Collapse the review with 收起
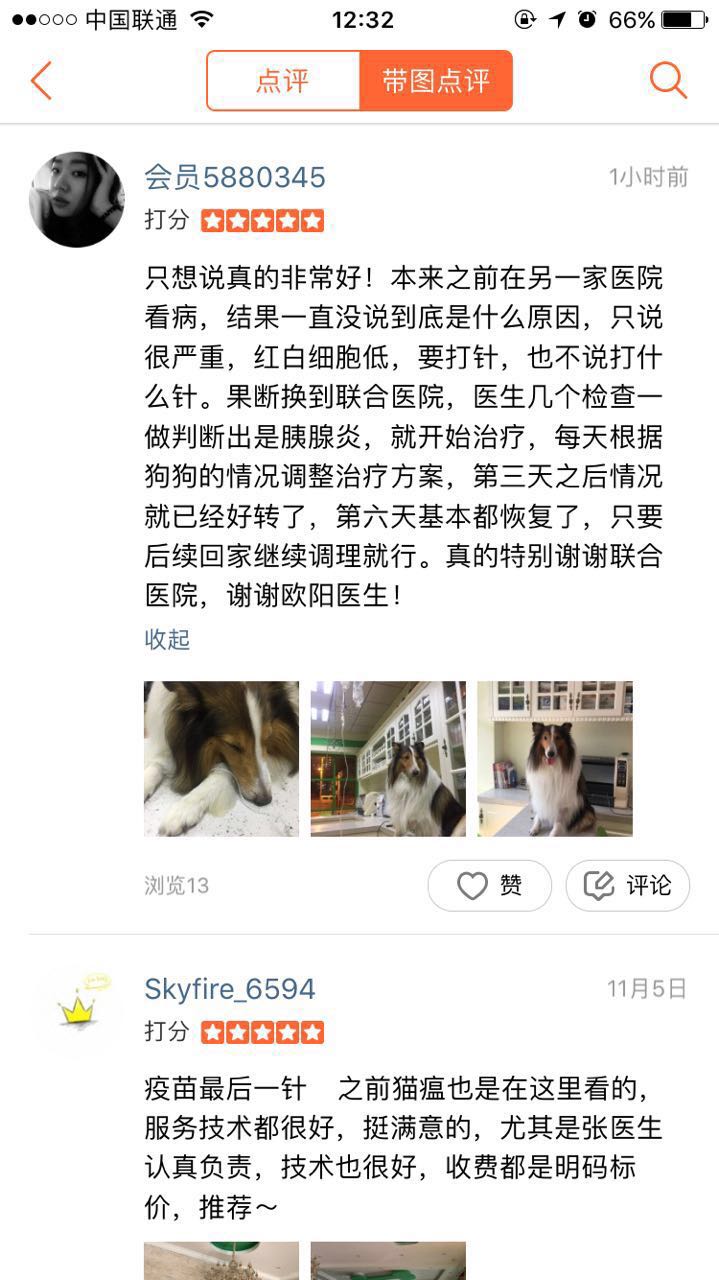The image size is (719, 1280). (x=167, y=639)
